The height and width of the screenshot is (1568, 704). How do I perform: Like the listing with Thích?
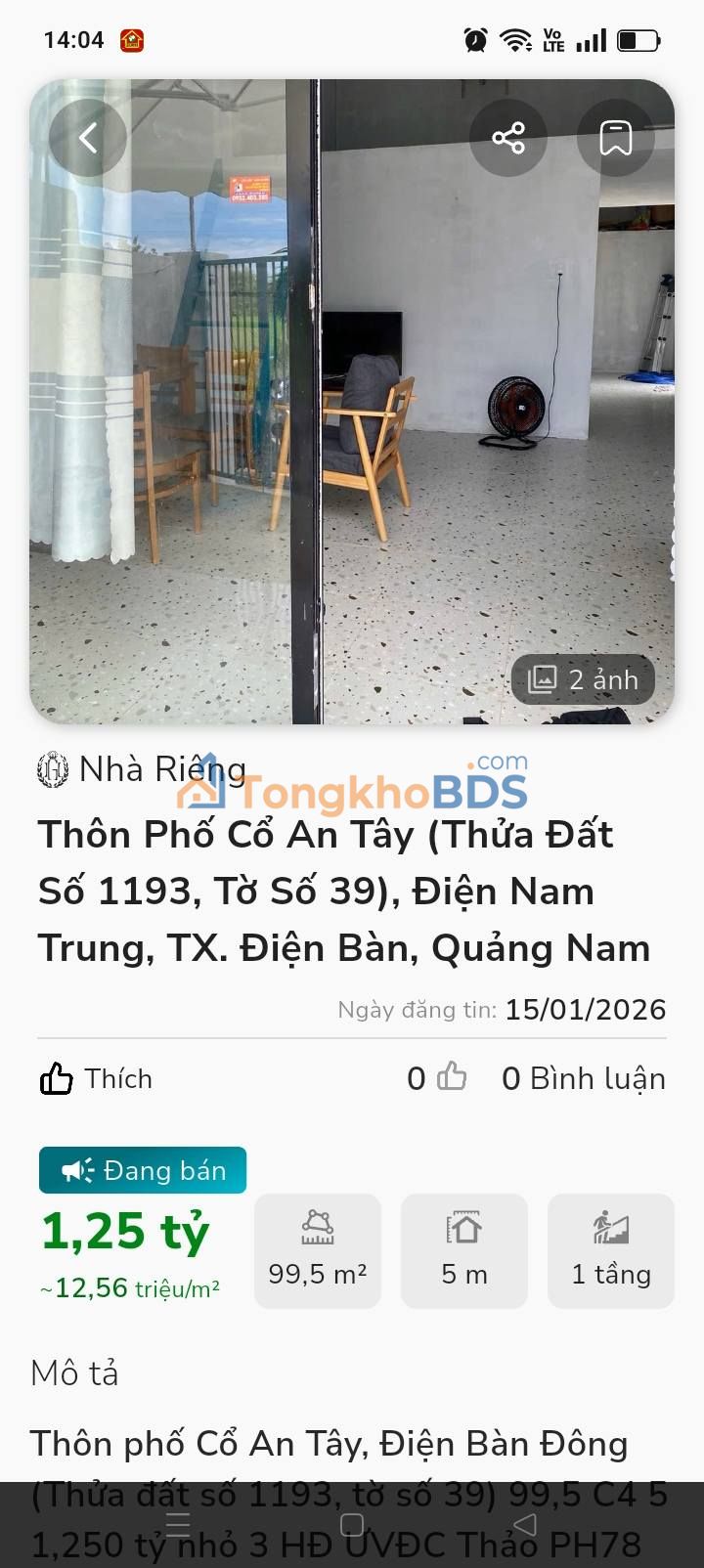pyautogui.click(x=97, y=1079)
